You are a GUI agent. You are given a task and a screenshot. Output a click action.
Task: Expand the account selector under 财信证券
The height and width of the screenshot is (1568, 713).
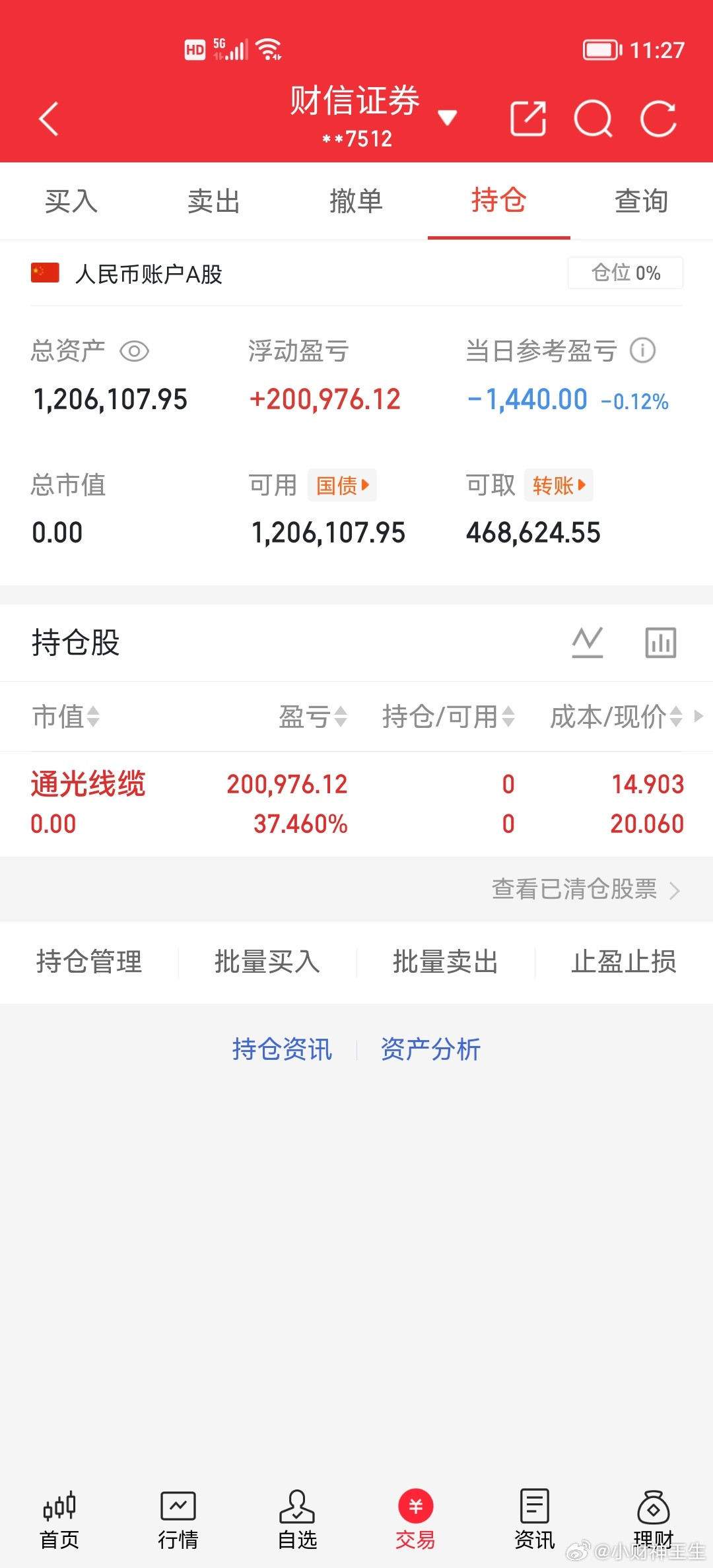(448, 116)
